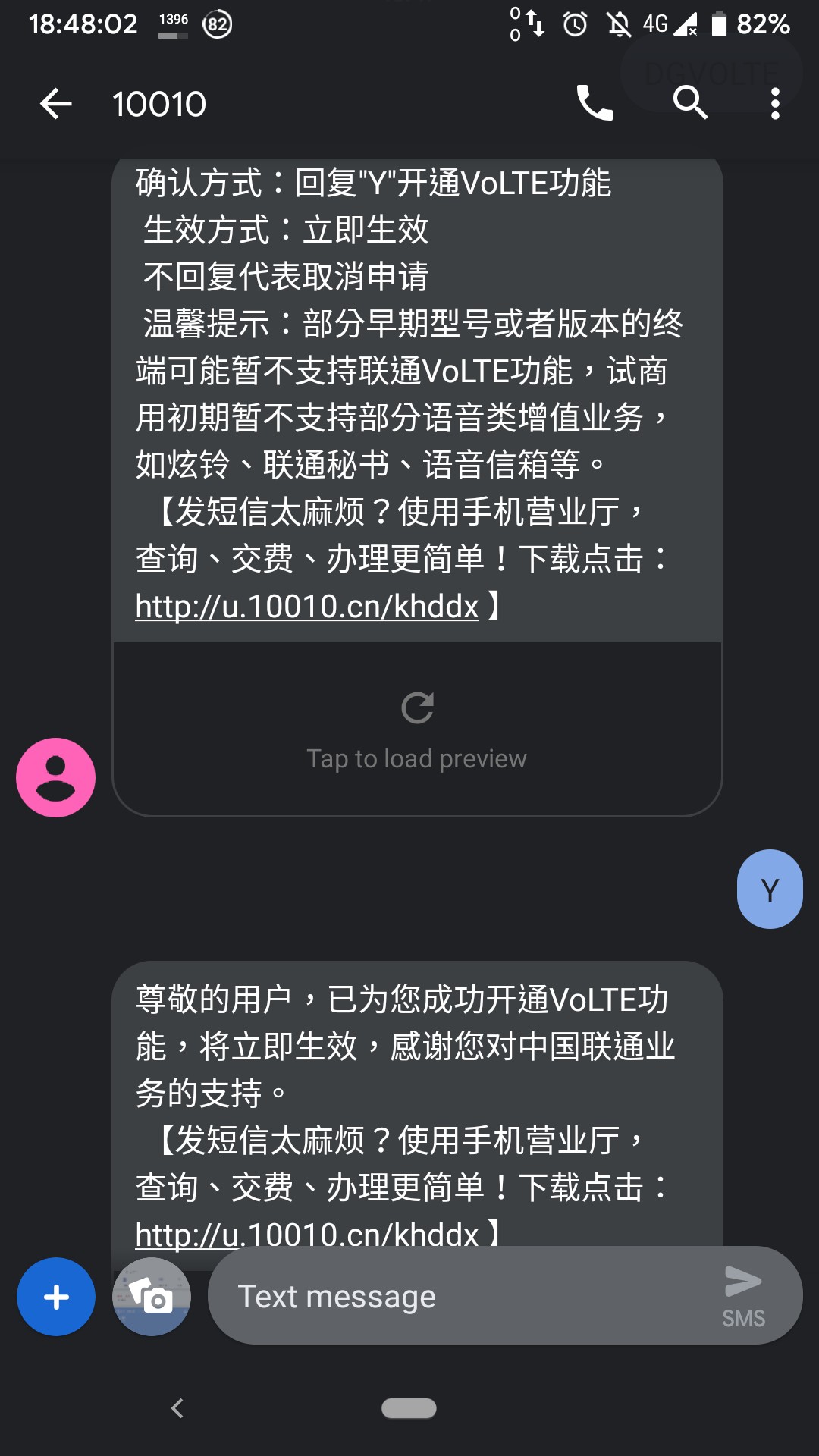Send the message via SMS
Screen dimensions: 819x1456
point(742,1295)
